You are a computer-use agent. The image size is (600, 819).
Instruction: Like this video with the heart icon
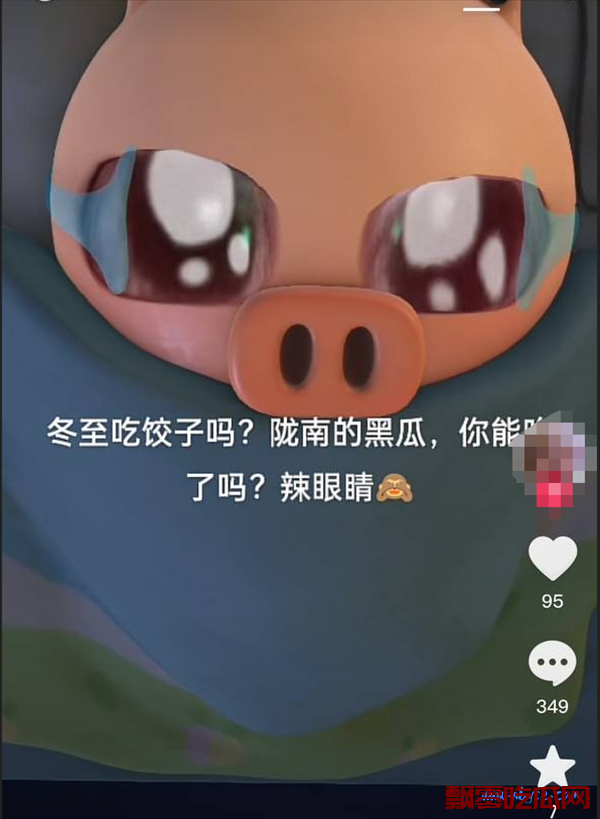(552, 559)
